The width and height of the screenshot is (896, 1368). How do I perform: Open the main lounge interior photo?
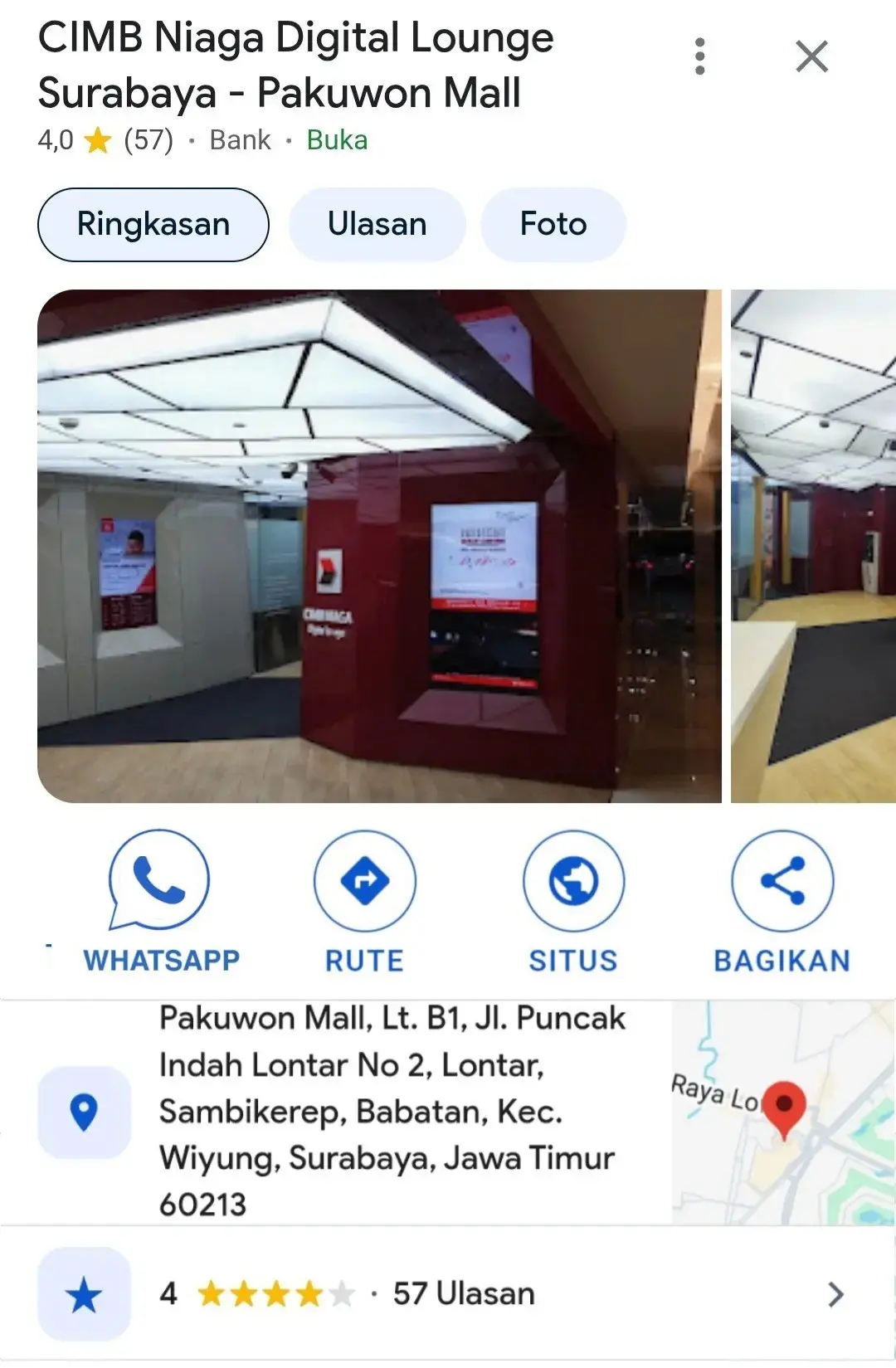(379, 546)
